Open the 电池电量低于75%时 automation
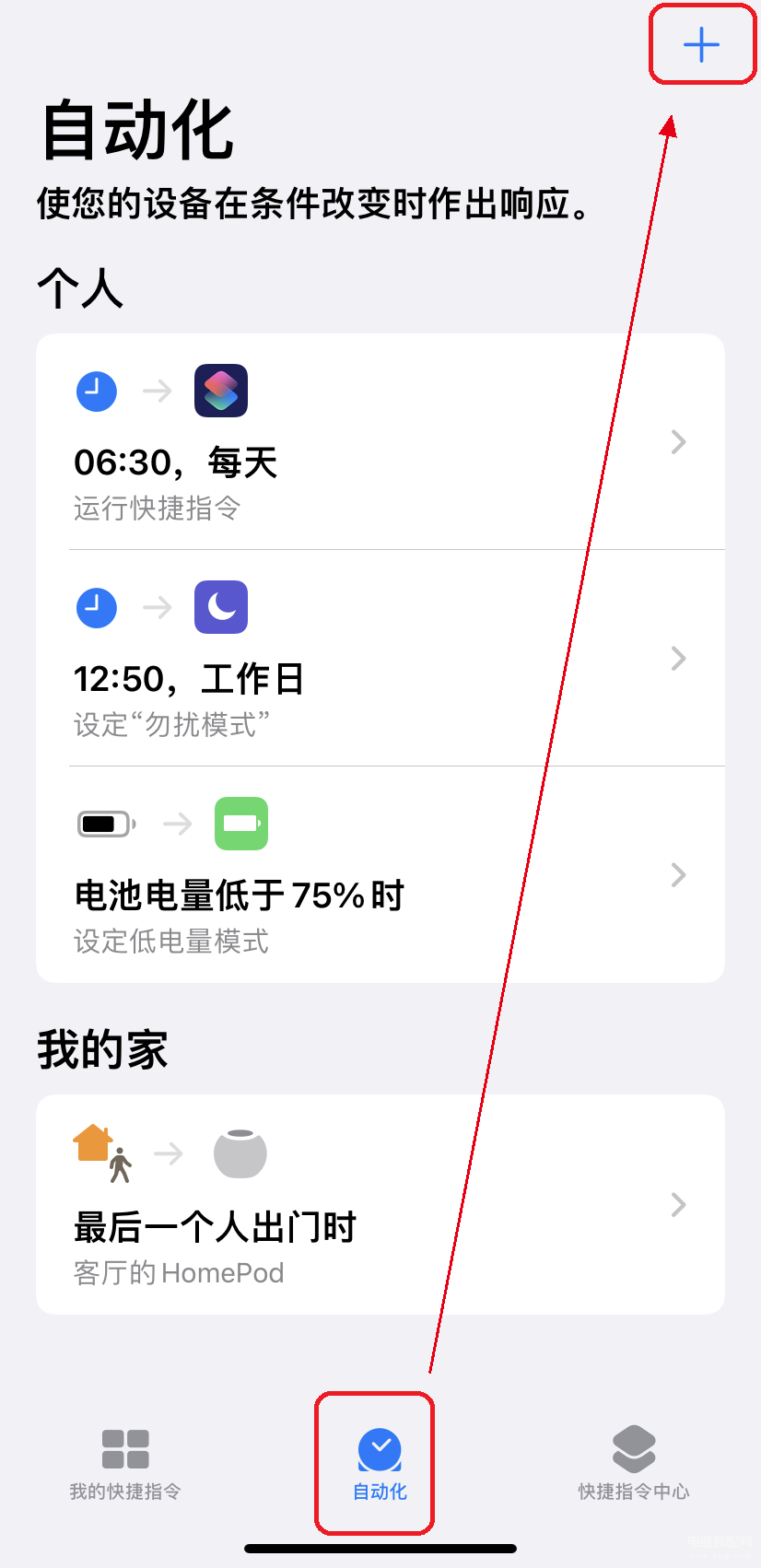761x1568 pixels. point(380,875)
